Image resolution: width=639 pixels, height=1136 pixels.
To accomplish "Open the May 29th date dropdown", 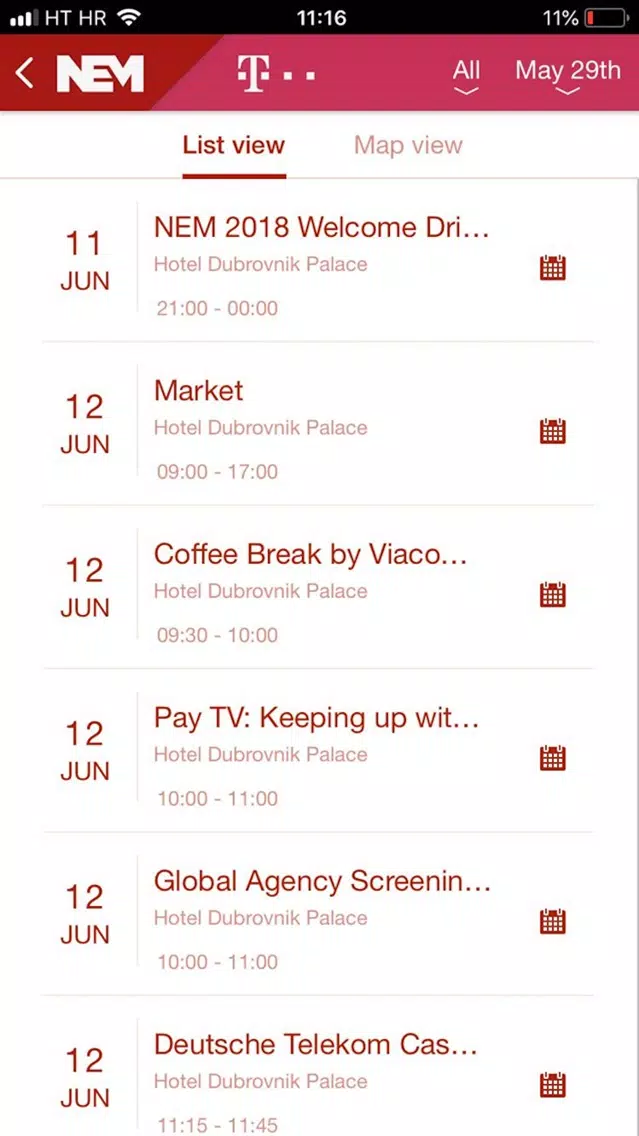I will pyautogui.click(x=568, y=76).
